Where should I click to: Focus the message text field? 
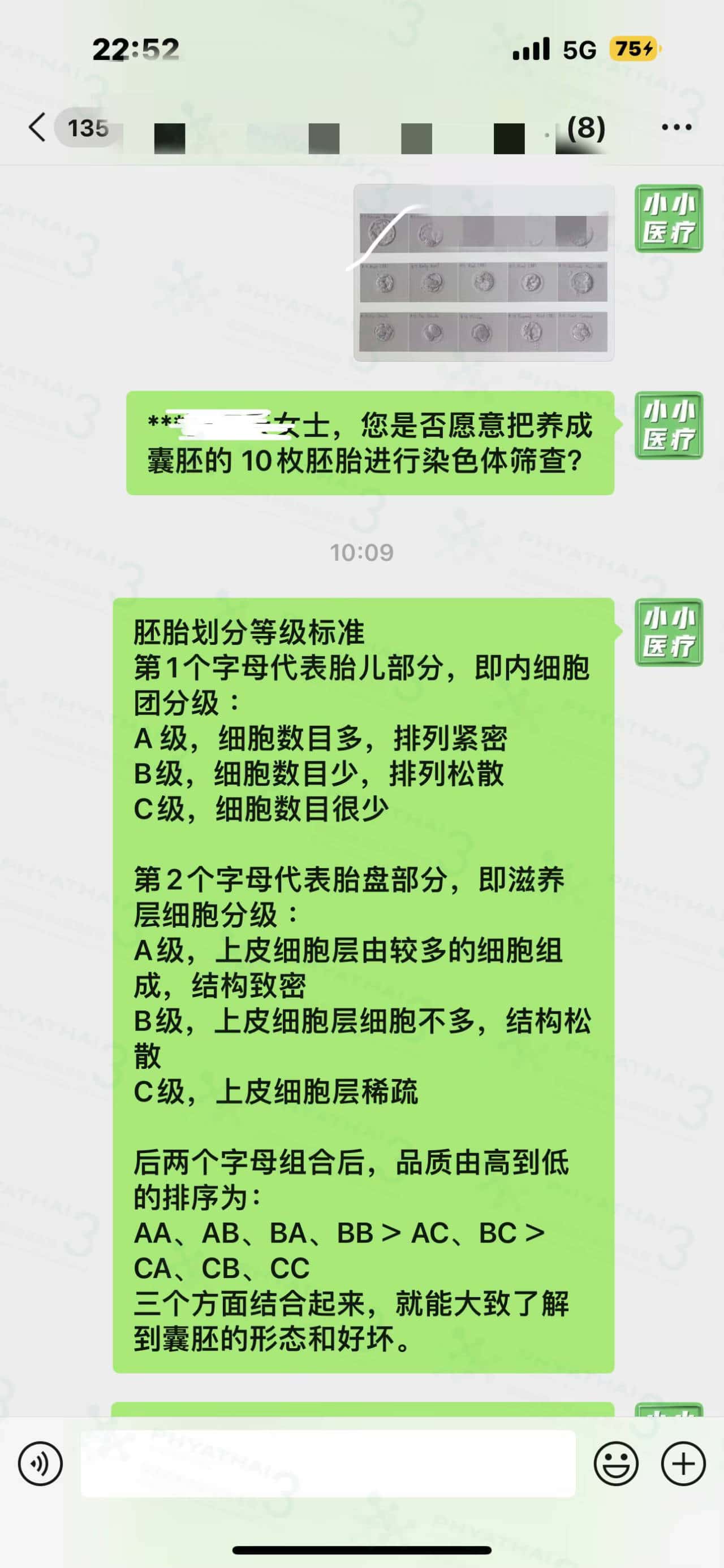327,1464
